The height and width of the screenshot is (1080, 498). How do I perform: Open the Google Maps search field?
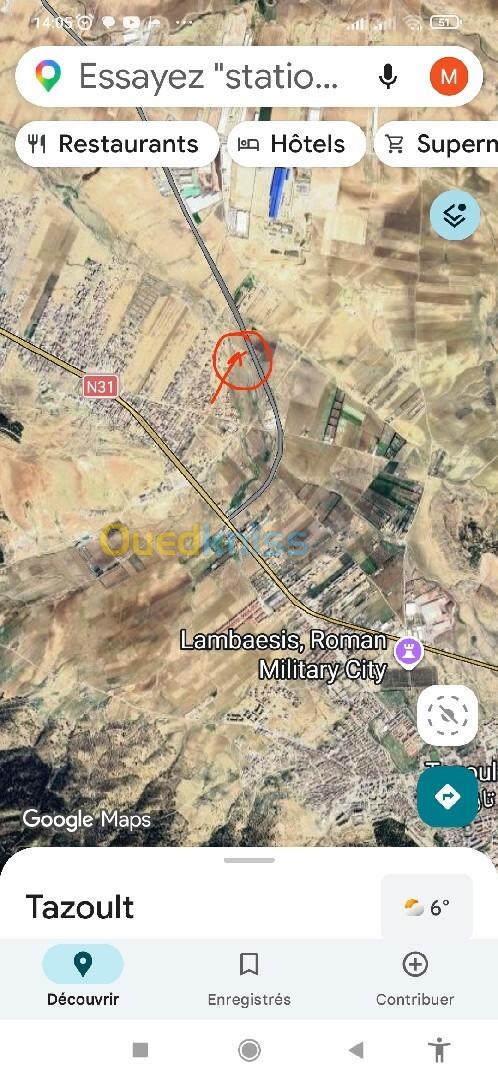click(208, 76)
